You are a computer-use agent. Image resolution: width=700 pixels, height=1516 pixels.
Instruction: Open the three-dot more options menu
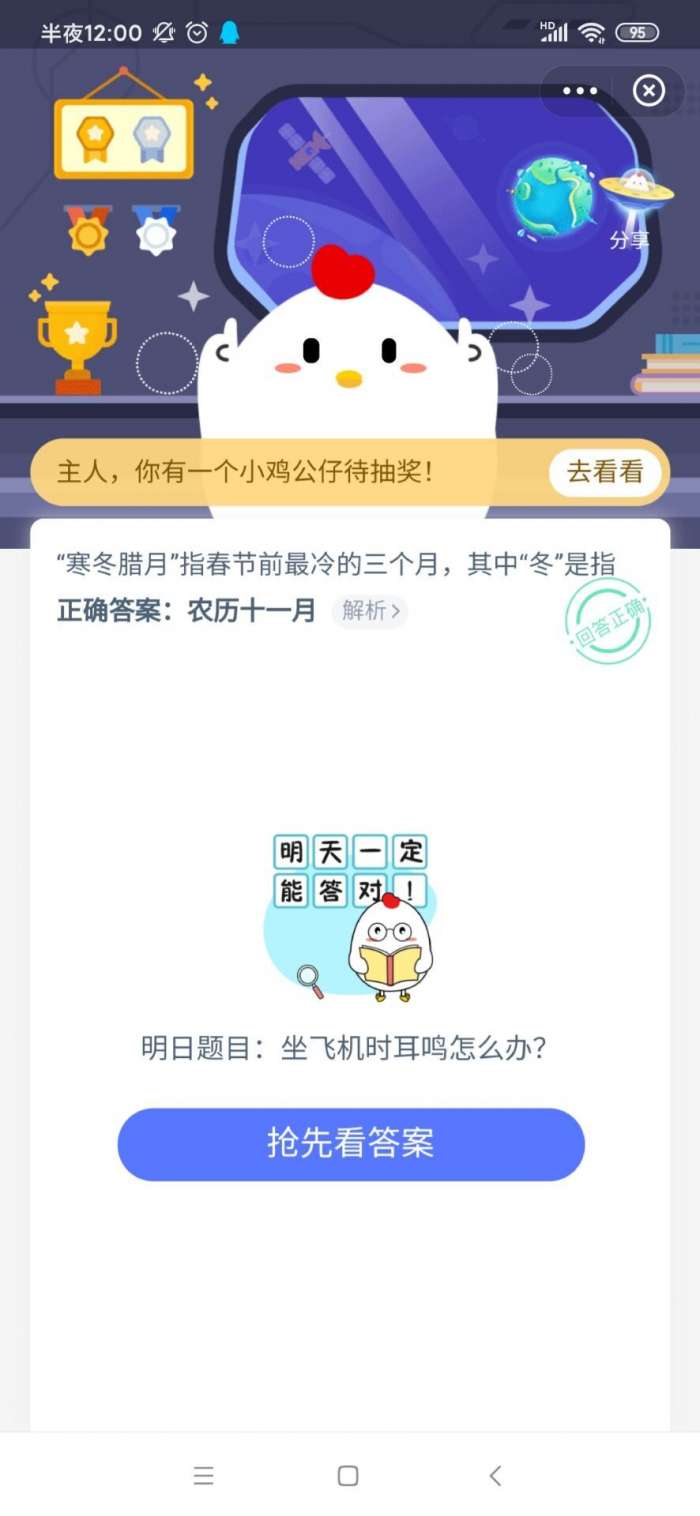pyautogui.click(x=580, y=91)
